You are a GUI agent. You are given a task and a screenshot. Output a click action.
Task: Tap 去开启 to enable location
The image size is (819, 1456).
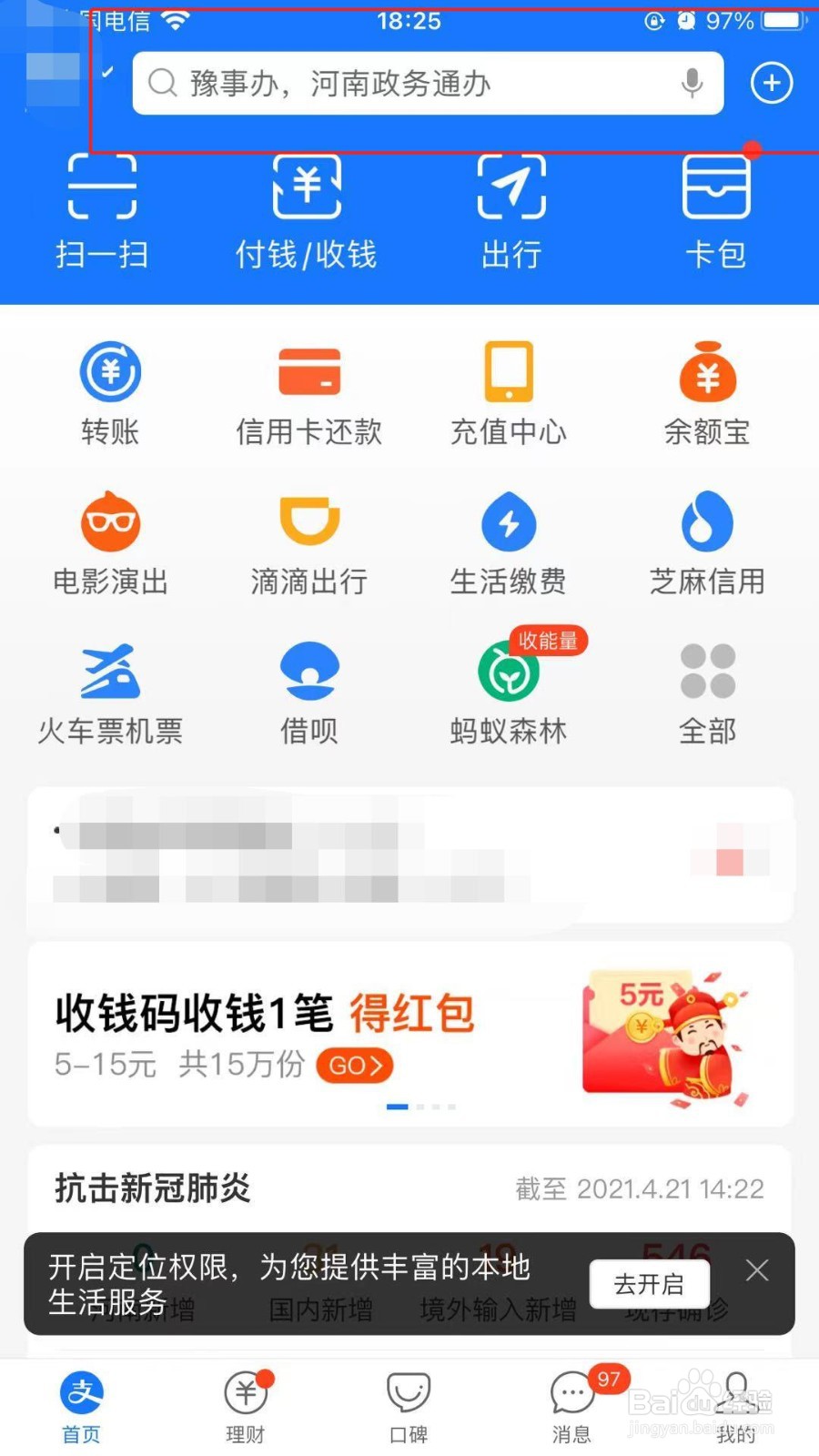pyautogui.click(x=649, y=1284)
